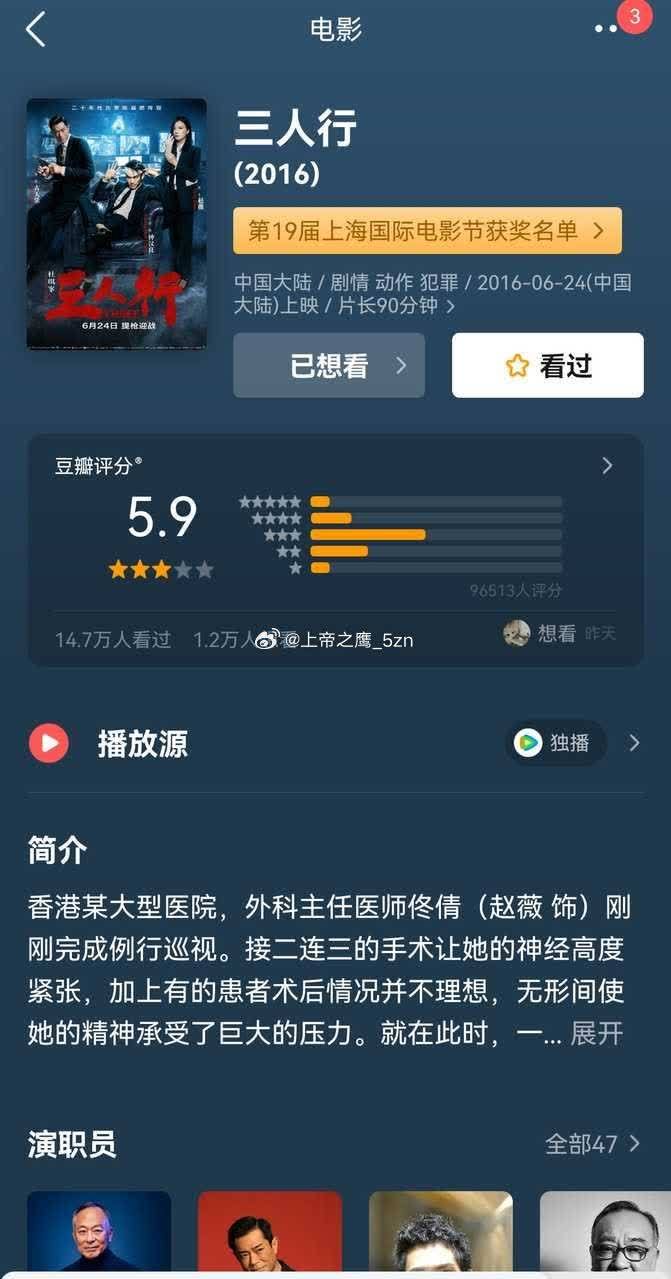This screenshot has width=671, height=1279.
Task: Tap the 已想看 button
Action: click(x=329, y=366)
